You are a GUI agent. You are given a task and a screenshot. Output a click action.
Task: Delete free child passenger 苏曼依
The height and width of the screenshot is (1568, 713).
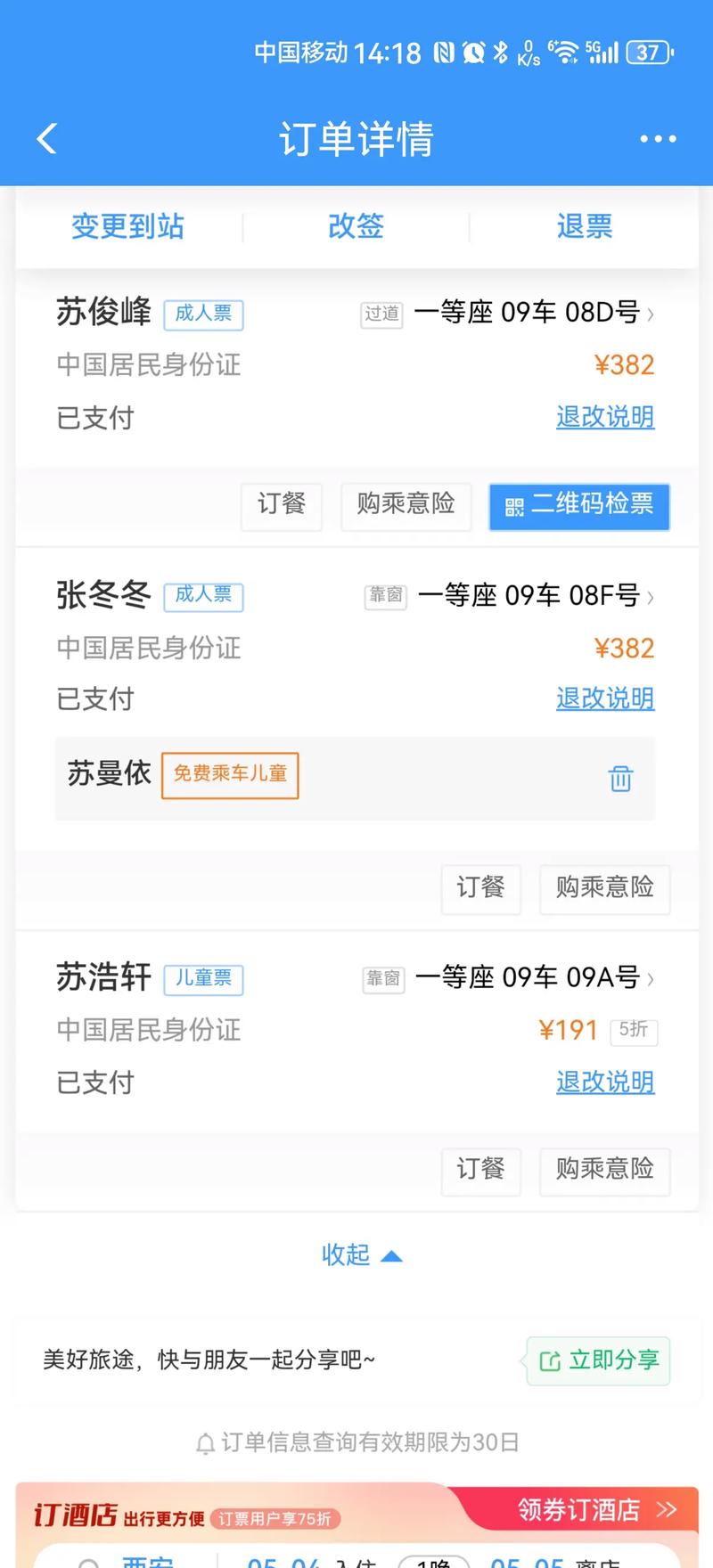(620, 779)
